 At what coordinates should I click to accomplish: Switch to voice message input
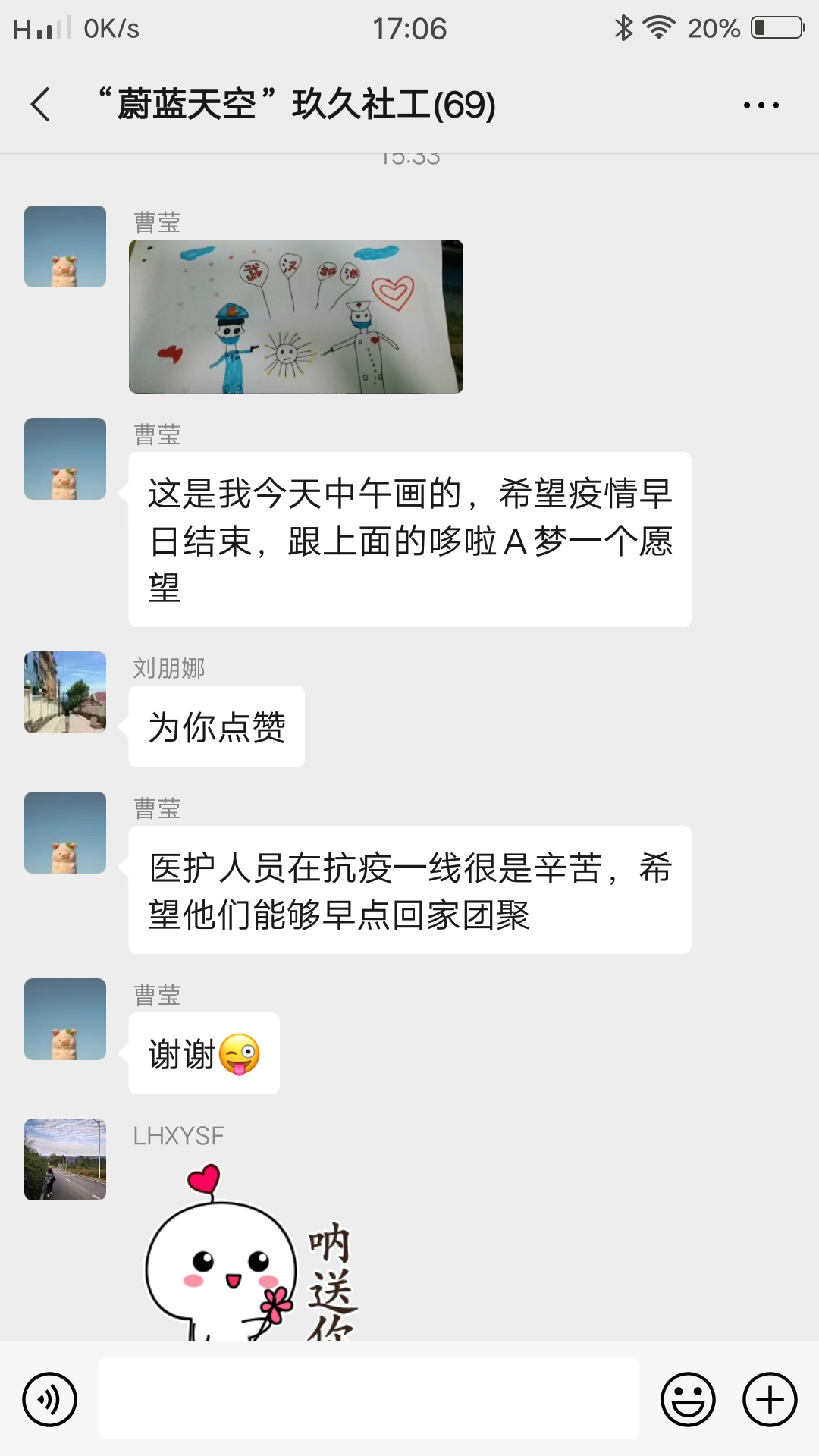tap(49, 1399)
